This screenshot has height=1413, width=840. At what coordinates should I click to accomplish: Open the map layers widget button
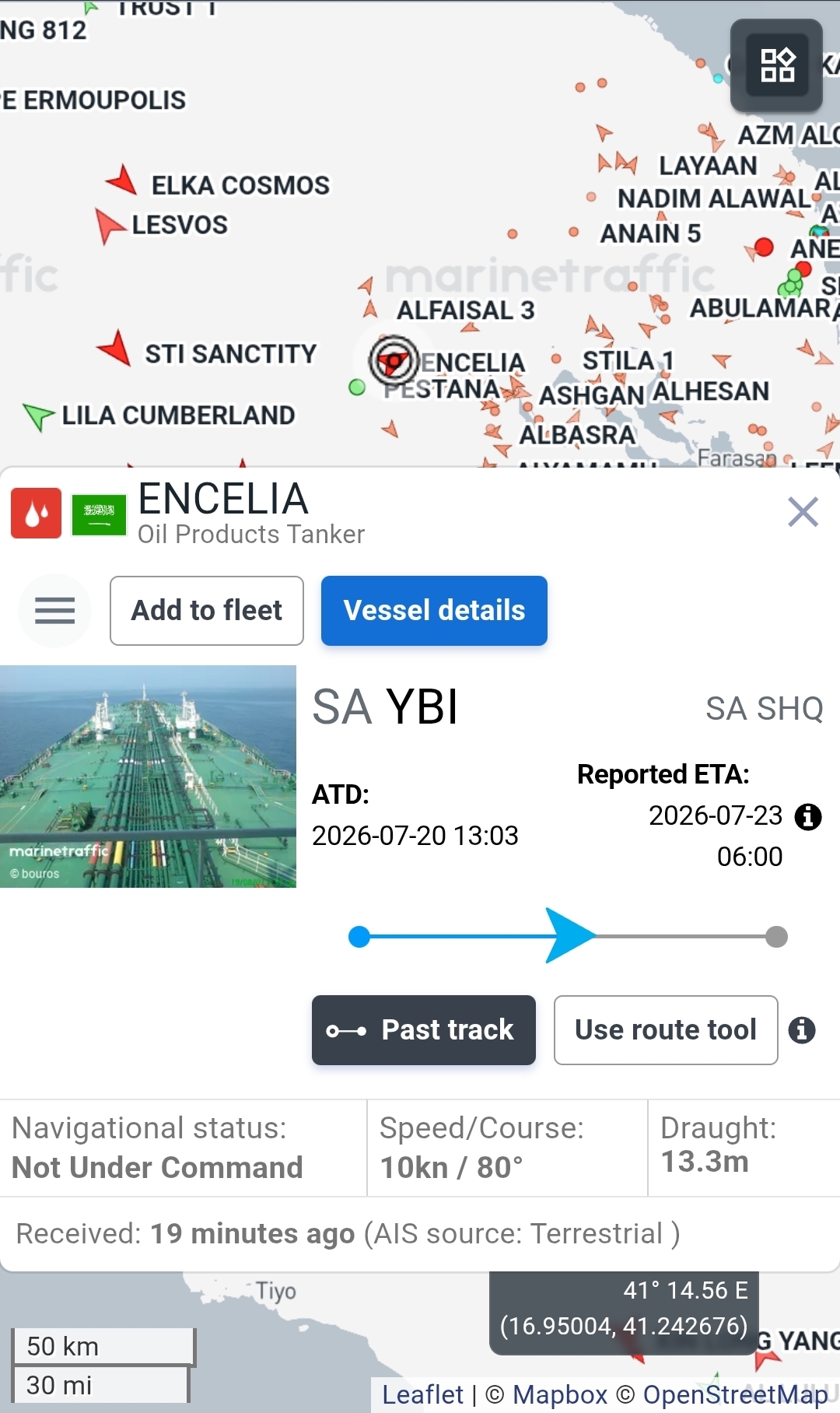click(776, 65)
